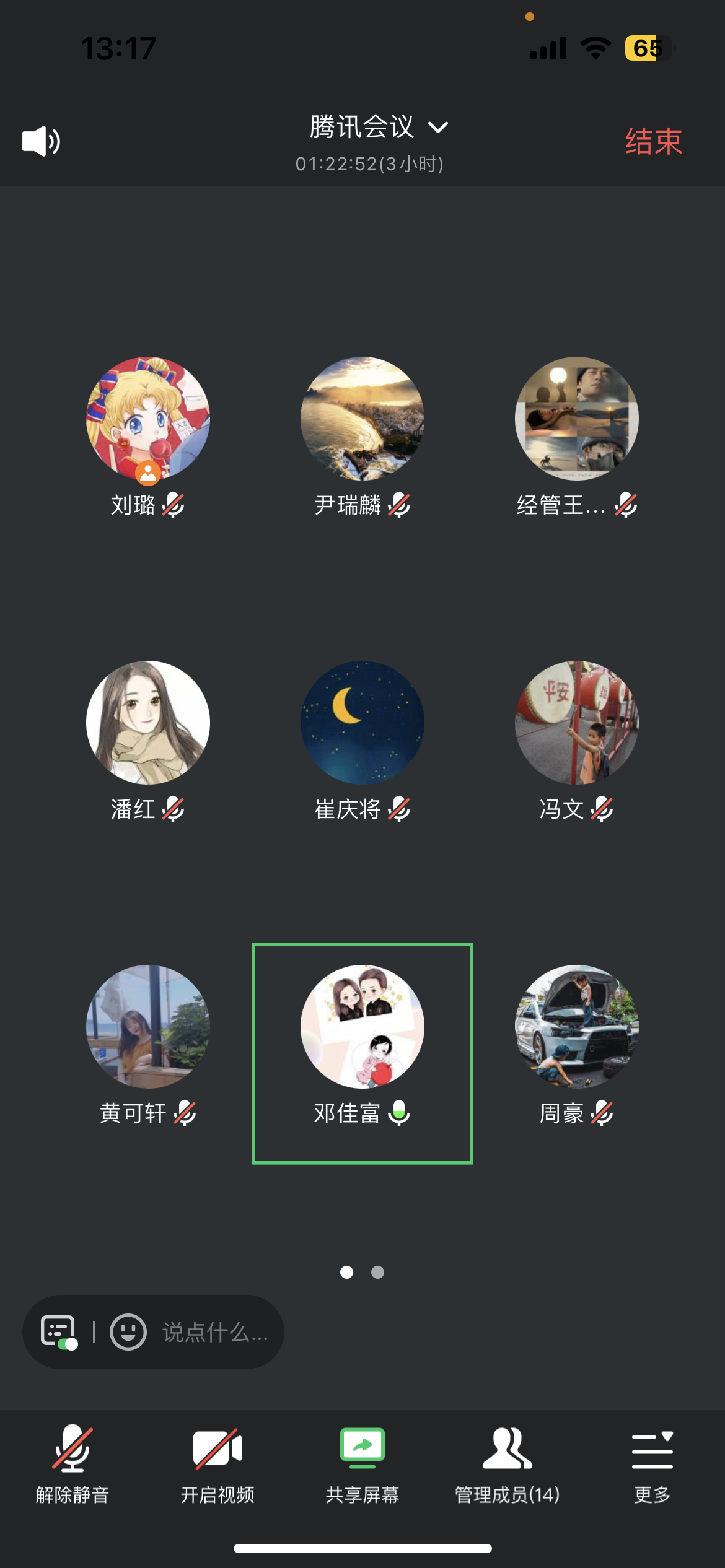Select speaking participant 邓佳富's tile

click(362, 1027)
